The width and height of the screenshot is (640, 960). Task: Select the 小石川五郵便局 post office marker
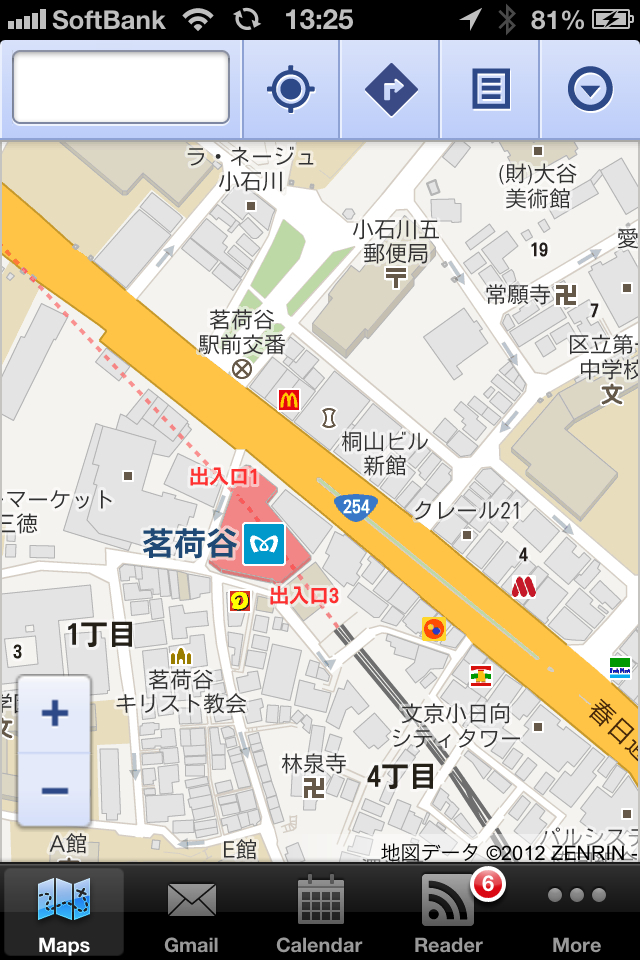396,275
